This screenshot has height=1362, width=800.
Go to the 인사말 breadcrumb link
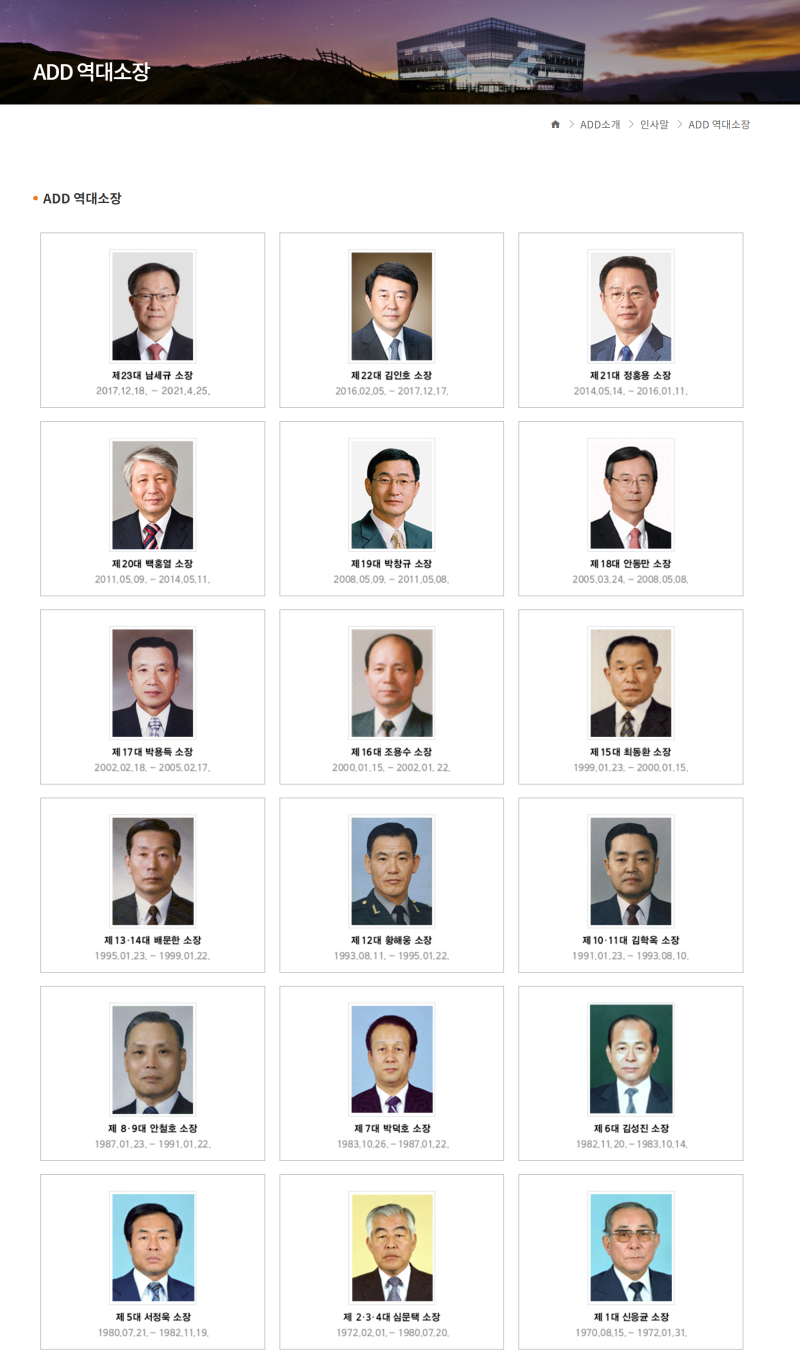pyautogui.click(x=654, y=125)
